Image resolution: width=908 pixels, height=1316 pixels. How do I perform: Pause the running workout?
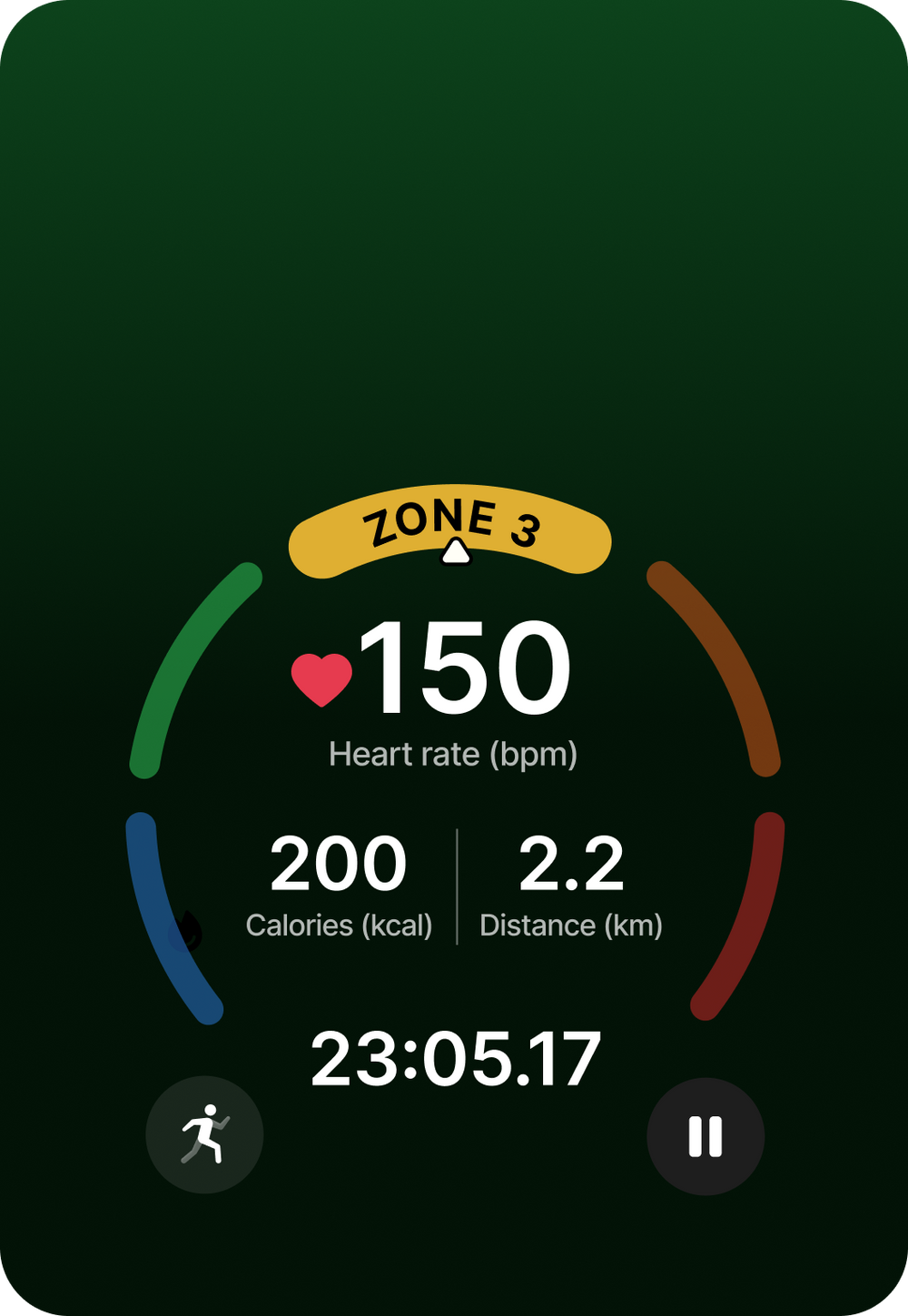point(705,1136)
